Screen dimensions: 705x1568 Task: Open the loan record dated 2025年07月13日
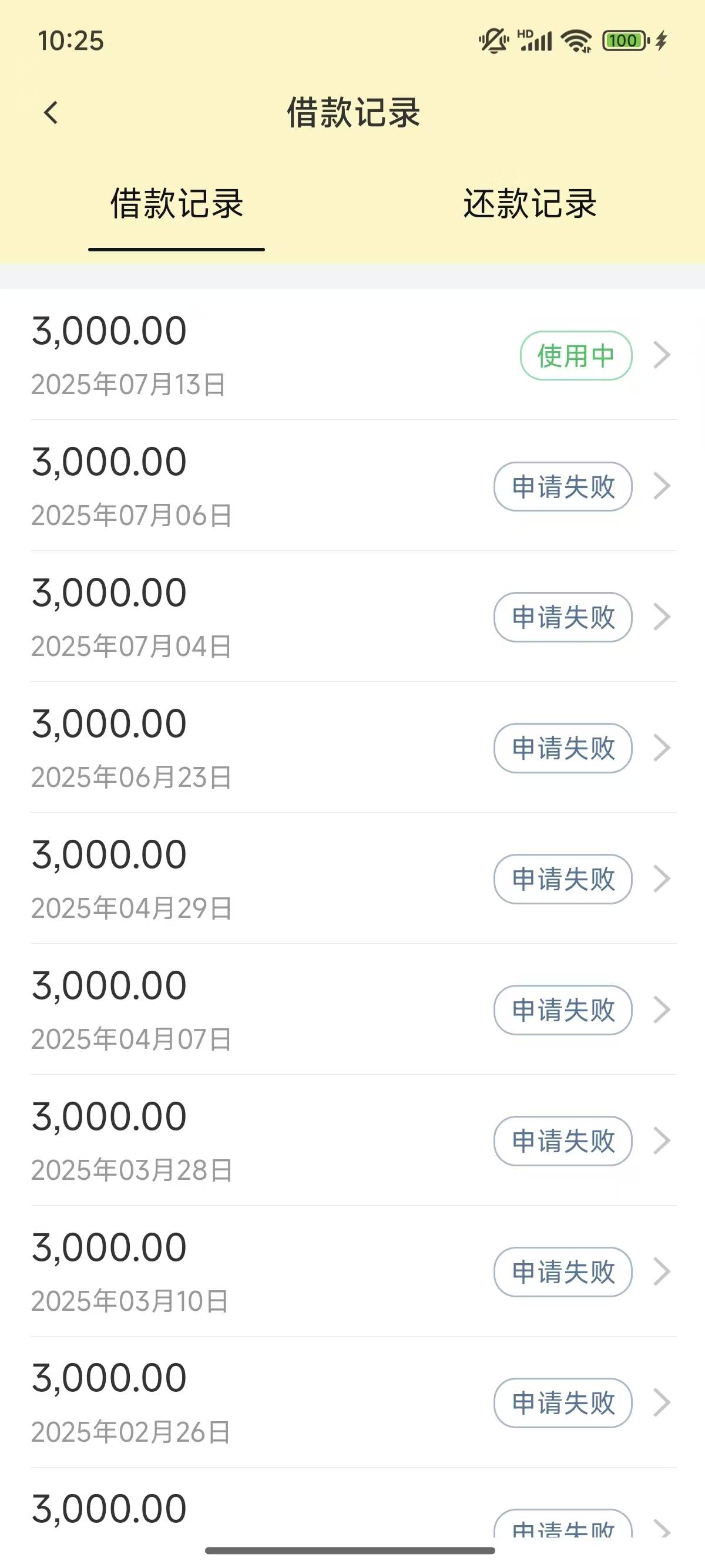tap(352, 355)
